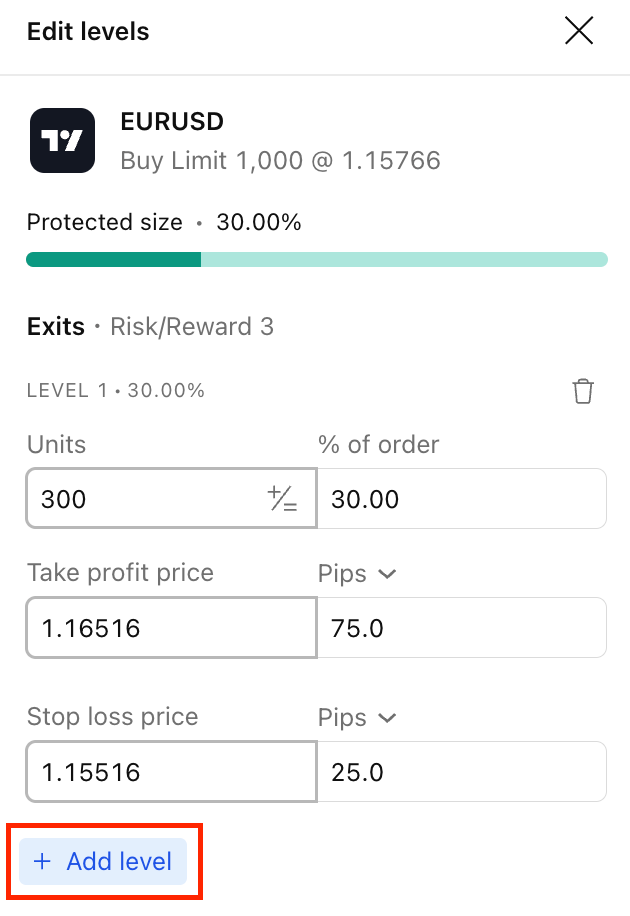The height and width of the screenshot is (916, 630).
Task: Add level button to create new exit
Action: point(104,861)
